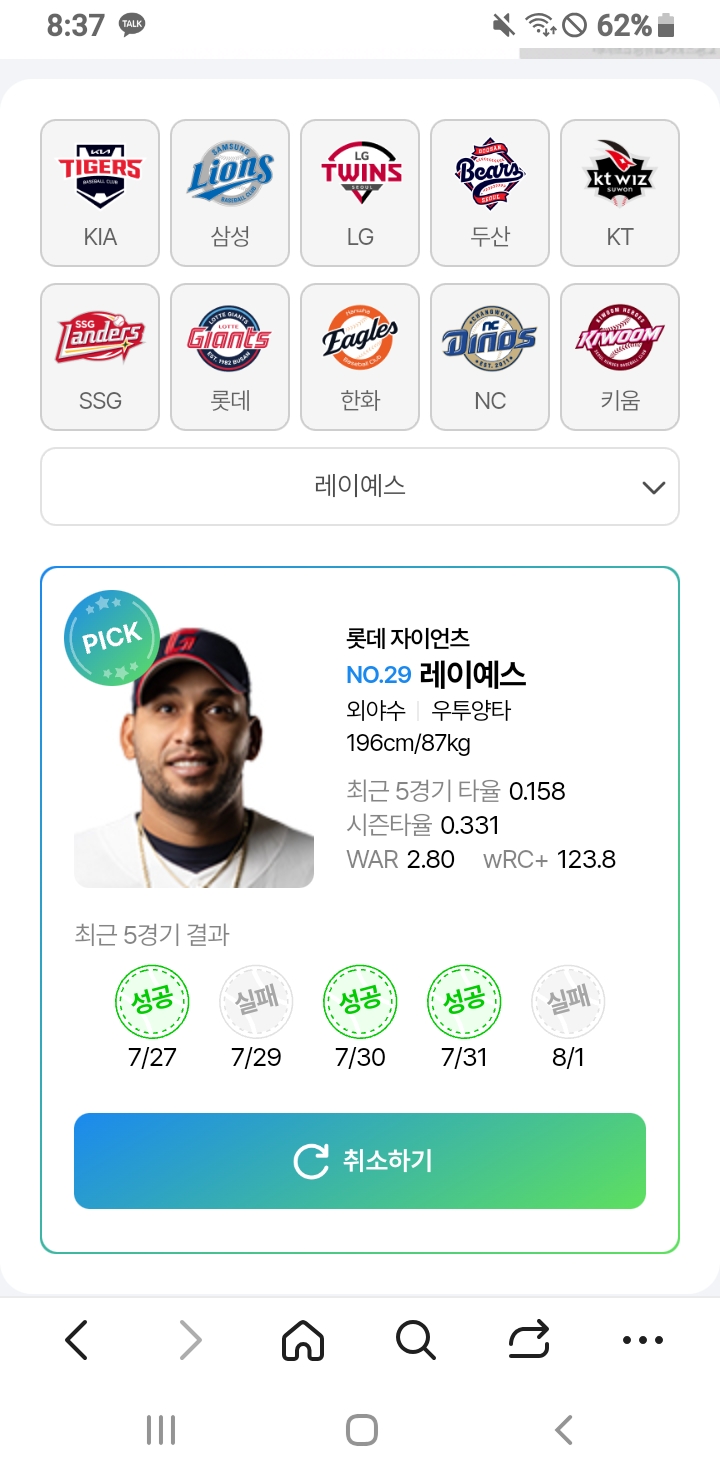This screenshot has width=720, height=1480.
Task: Select the KIA Tigers team tile
Action: point(100,193)
